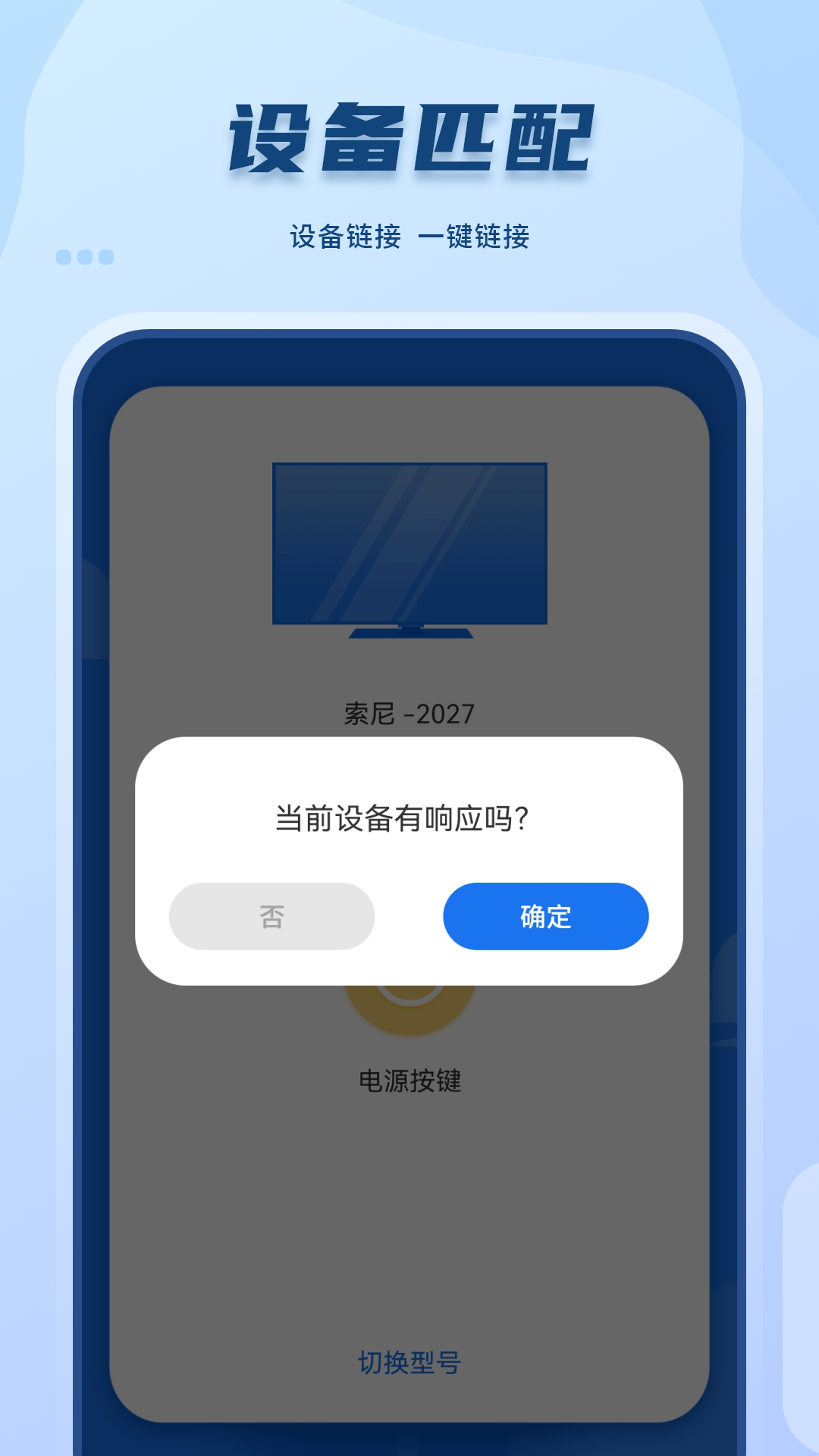This screenshot has height=1456, width=819.
Task: Open the device model list via 切换型号
Action: point(409,1361)
